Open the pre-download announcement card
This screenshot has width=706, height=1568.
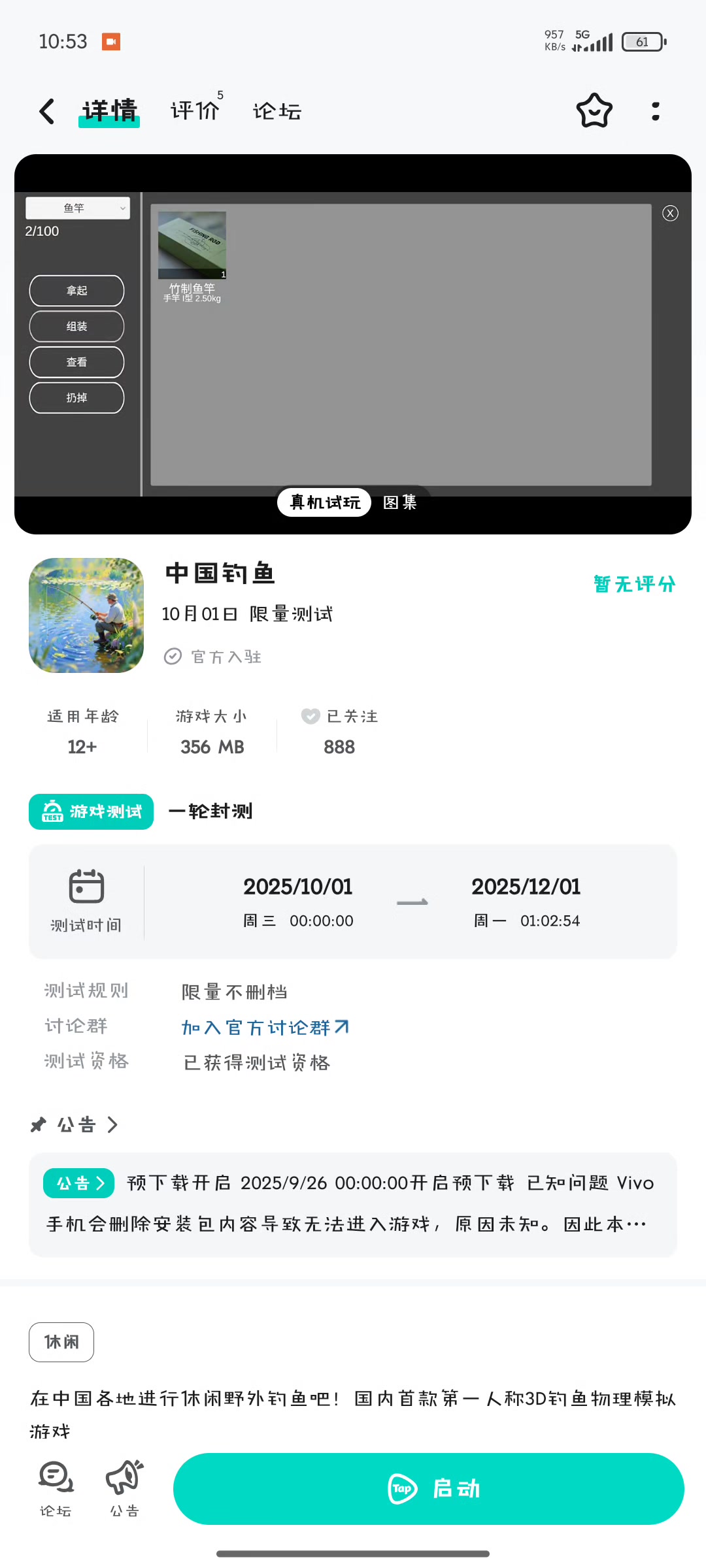point(353,1204)
